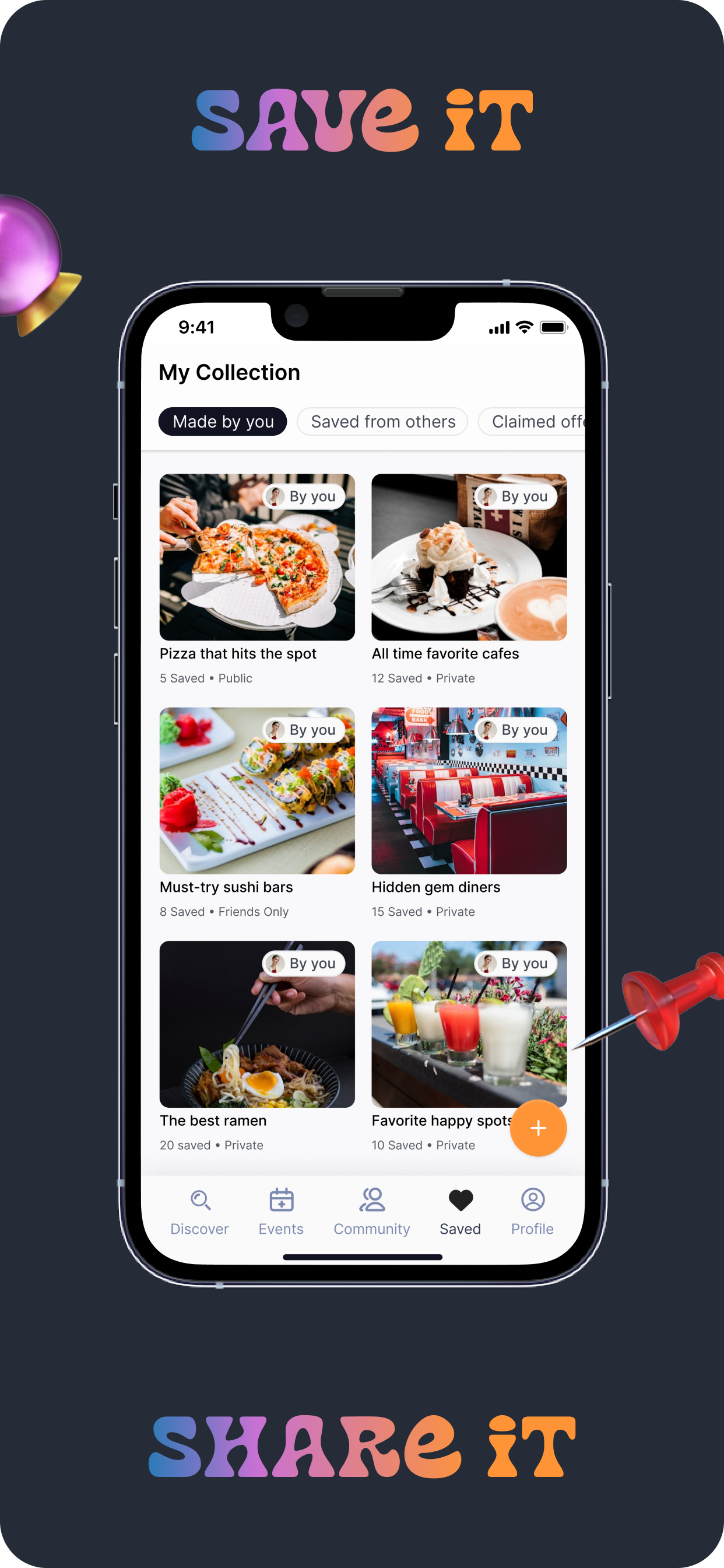This screenshot has height=1568, width=724.
Task: Tap the 'By you' avatar badge on the pizza collection
Action: 303,496
